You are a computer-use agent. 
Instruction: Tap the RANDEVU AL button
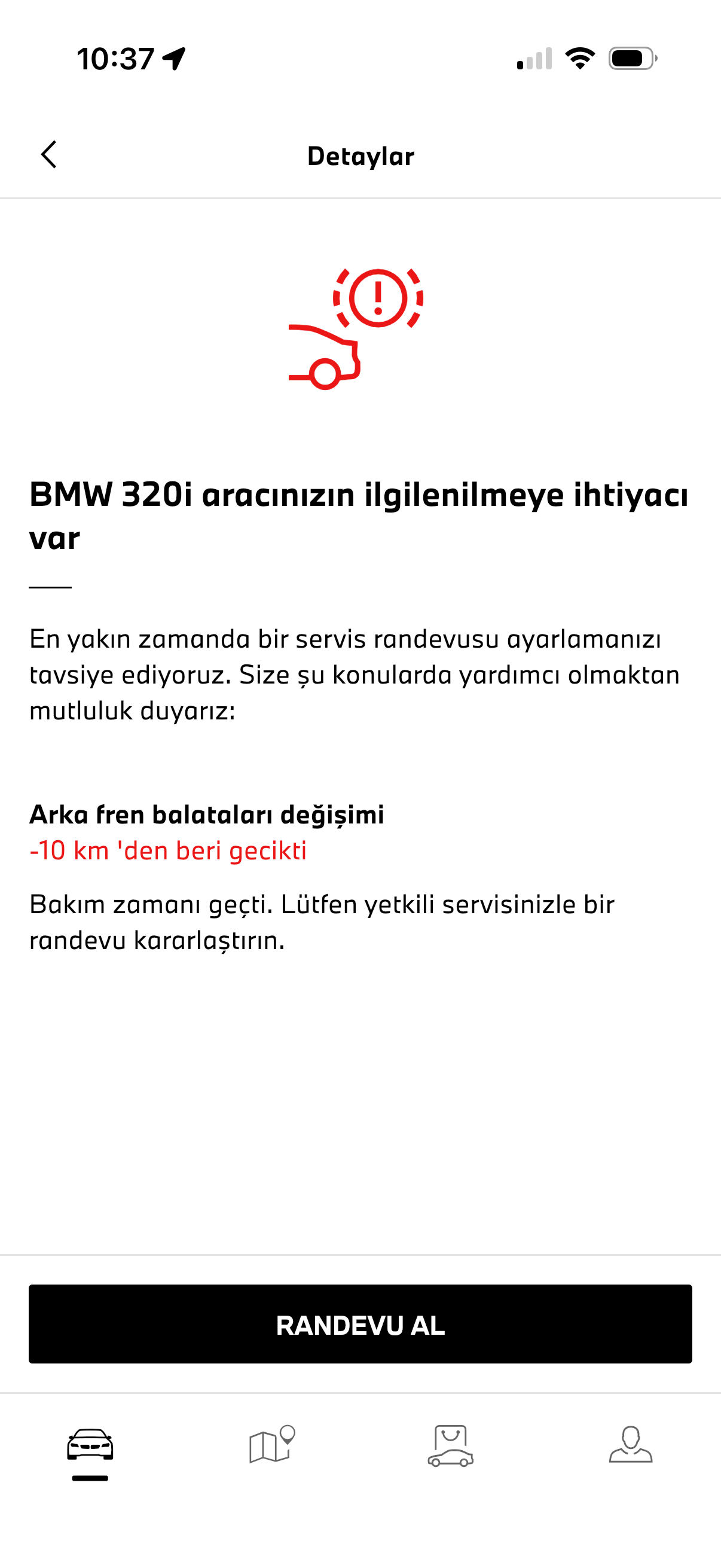coord(360,1324)
